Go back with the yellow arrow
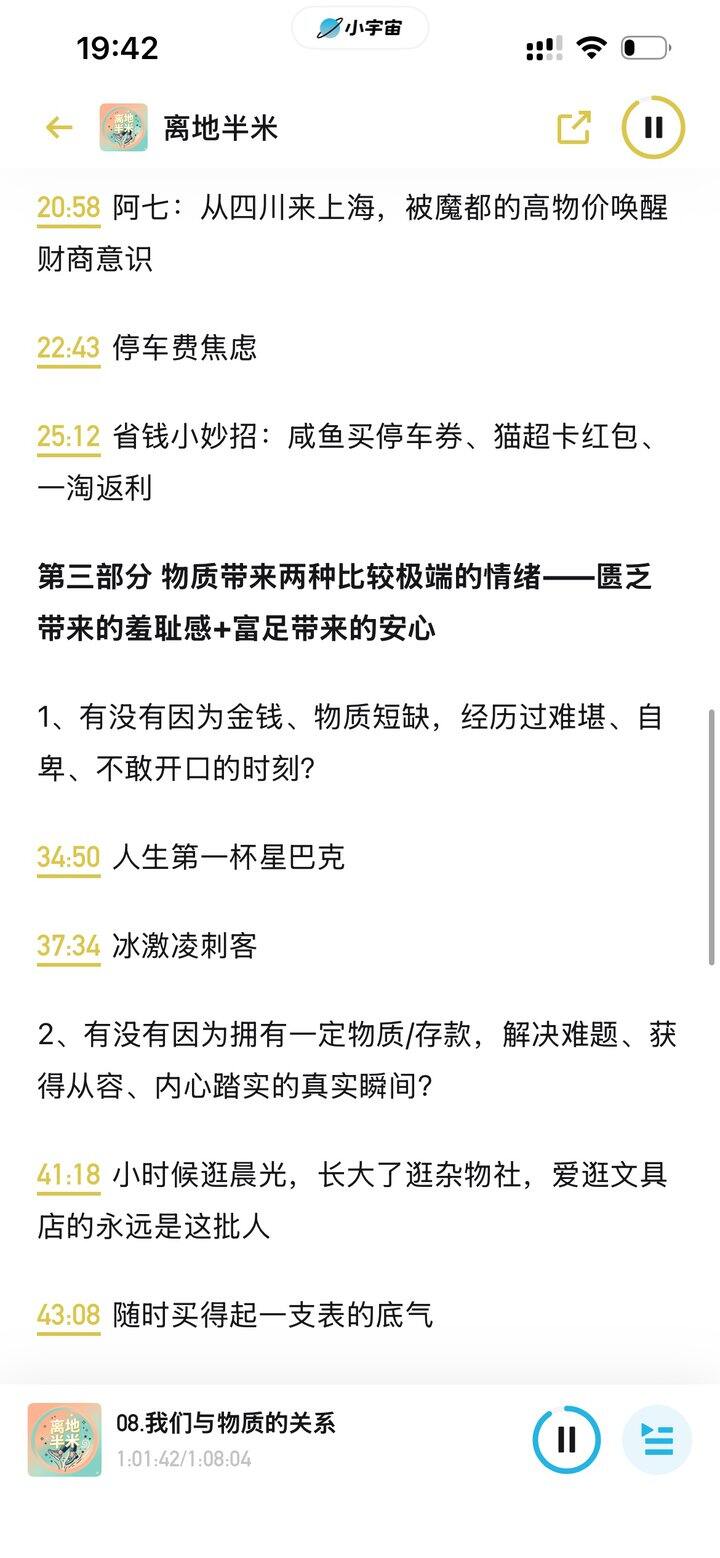The image size is (720, 1558). (59, 128)
